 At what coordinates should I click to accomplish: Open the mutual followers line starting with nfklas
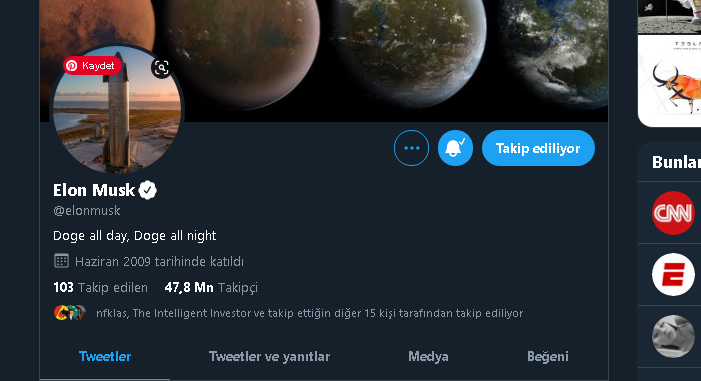coord(288,313)
